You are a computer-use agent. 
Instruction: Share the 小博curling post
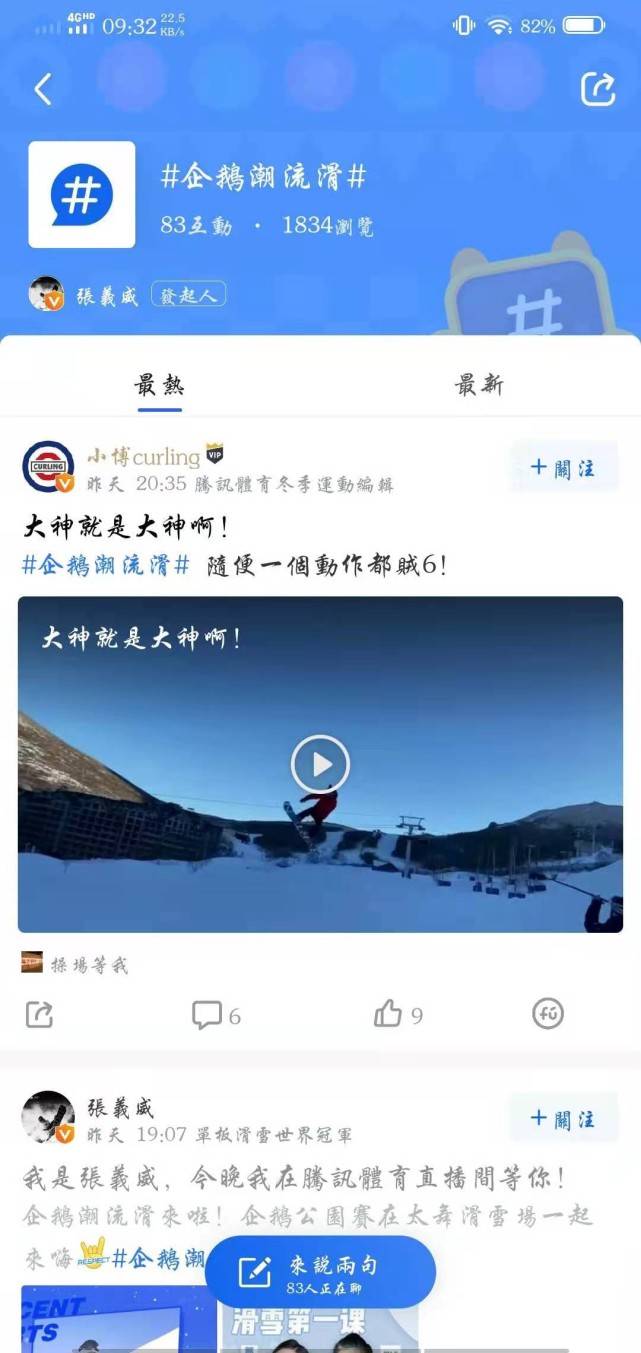pyautogui.click(x=39, y=1015)
